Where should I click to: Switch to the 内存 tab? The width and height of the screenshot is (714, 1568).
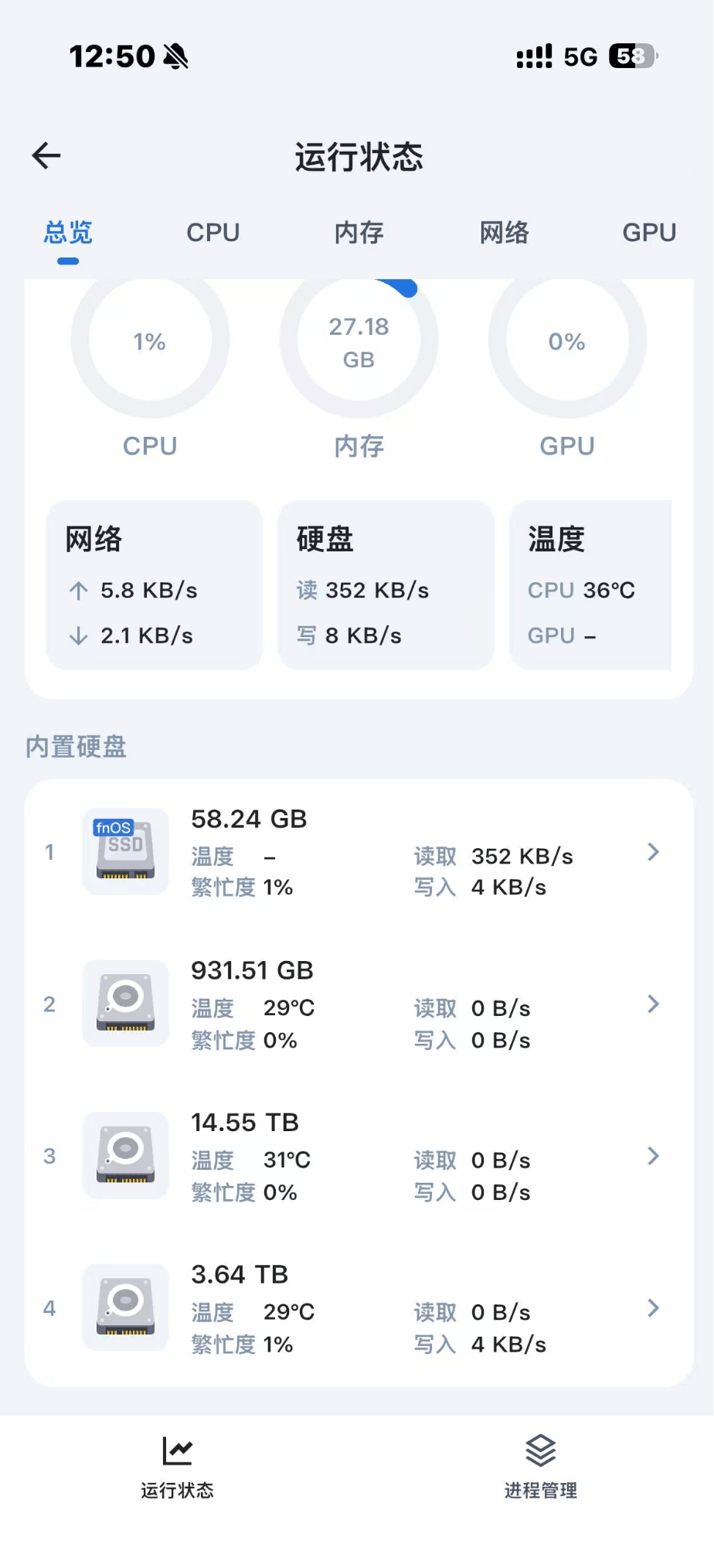[359, 233]
